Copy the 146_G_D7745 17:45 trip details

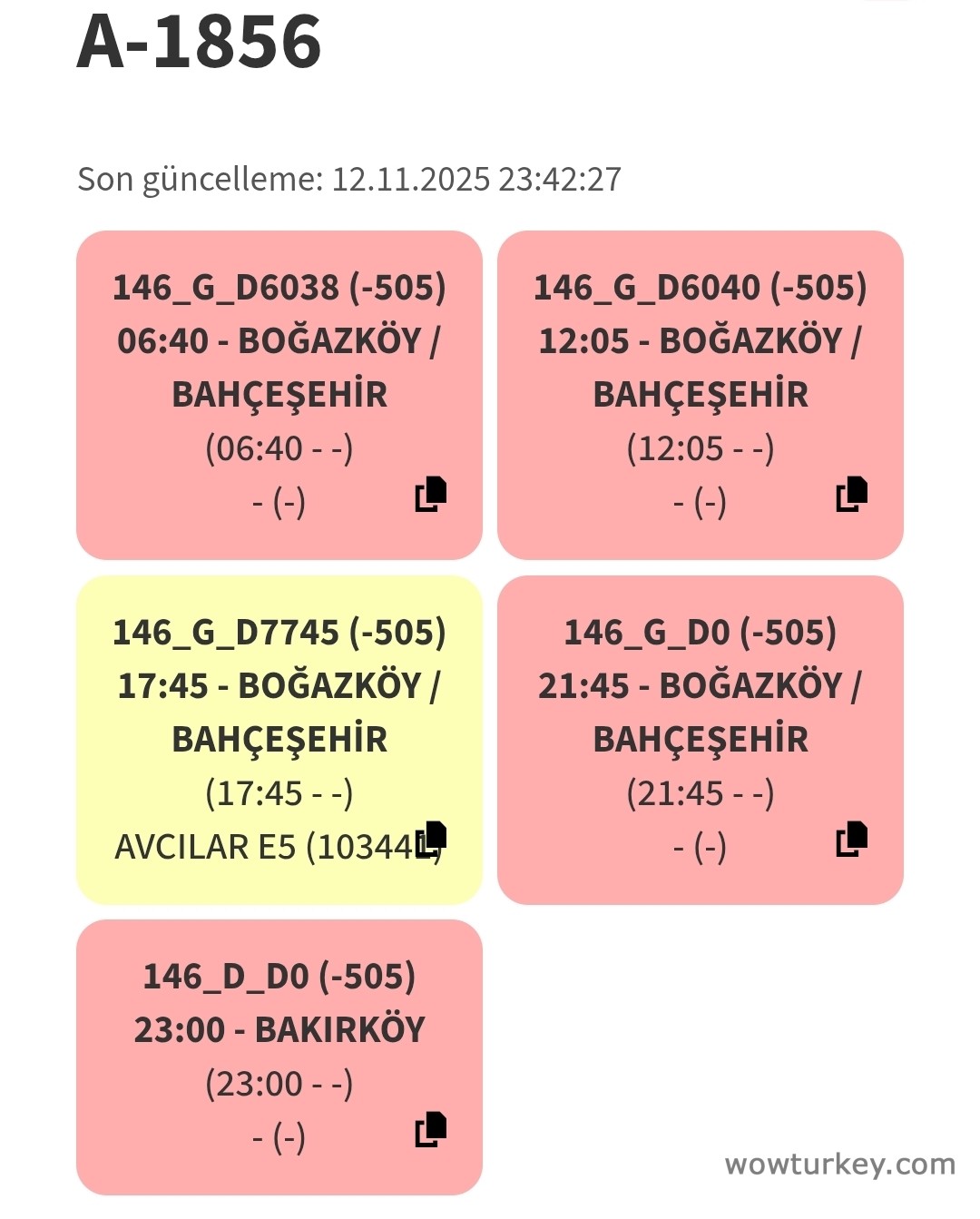coord(432,838)
